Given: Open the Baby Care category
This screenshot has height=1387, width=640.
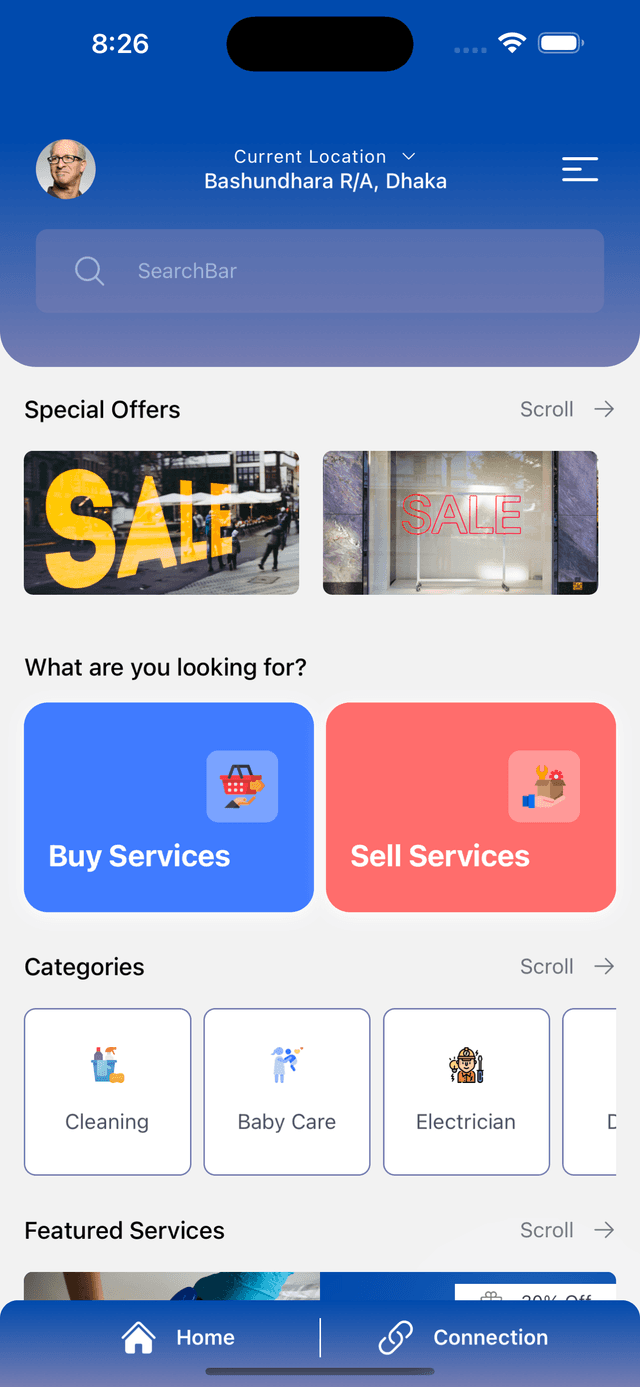Looking at the screenshot, I should 287,1091.
